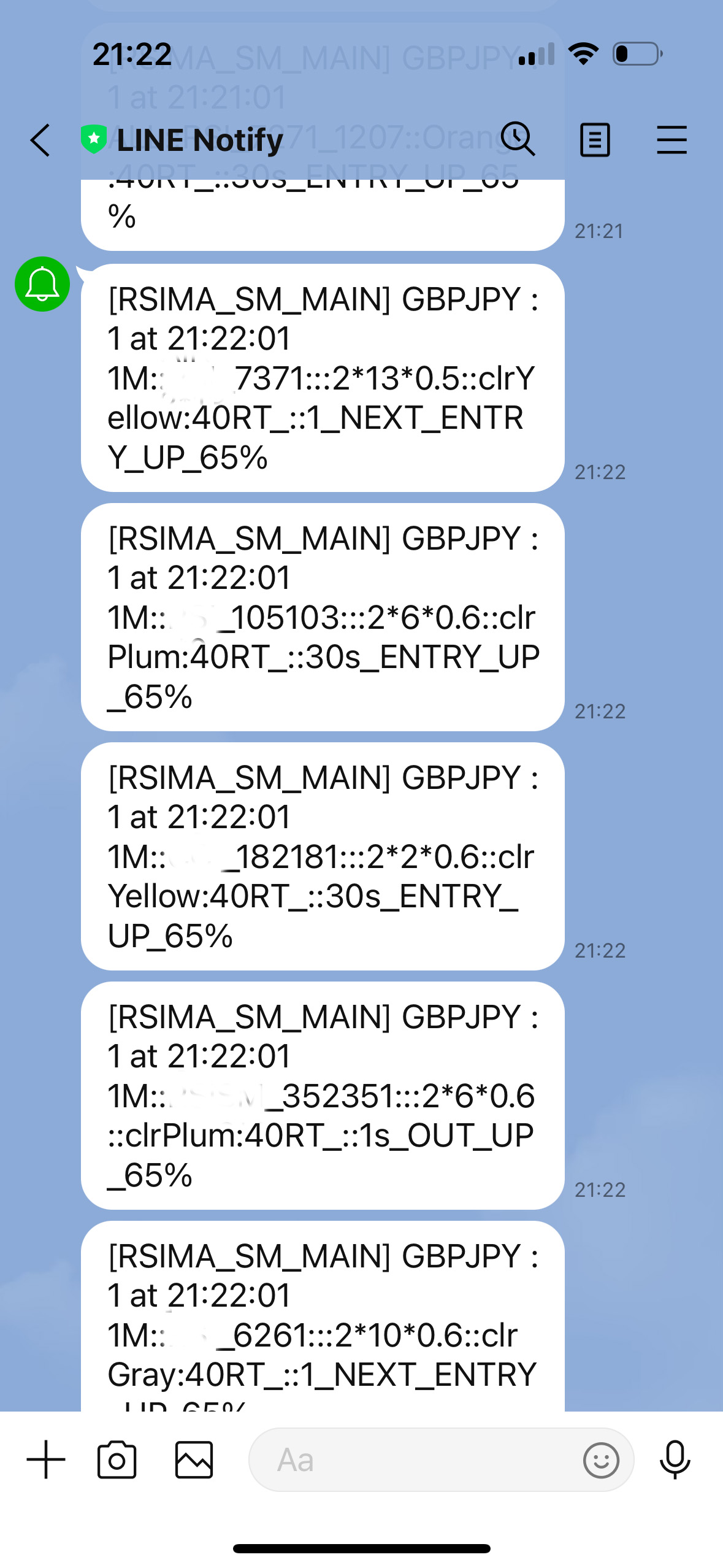Open the photo gallery picker
Image resolution: width=723 pixels, height=1568 pixels.
coord(194,1459)
